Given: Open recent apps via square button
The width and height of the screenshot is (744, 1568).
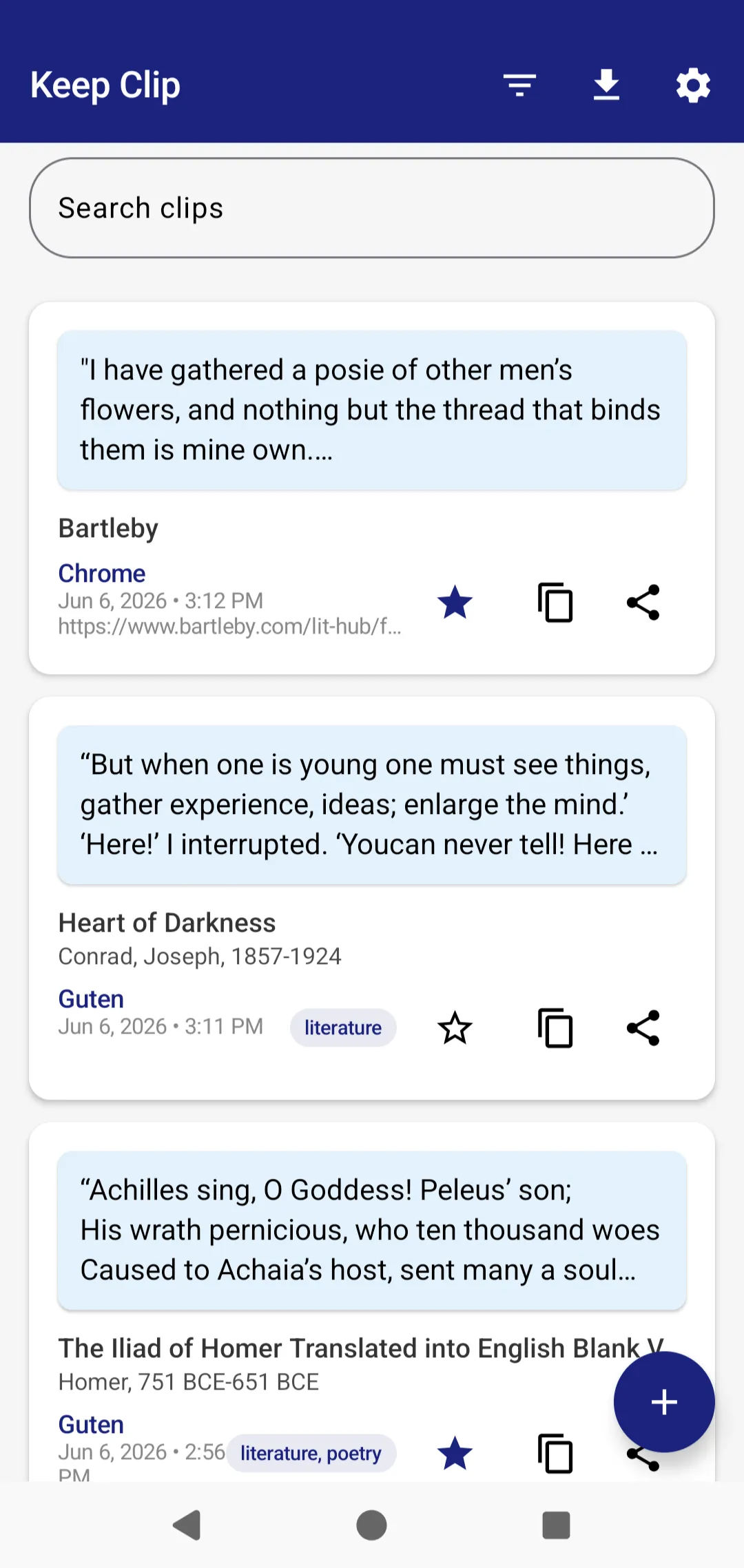Looking at the screenshot, I should click(x=557, y=1525).
